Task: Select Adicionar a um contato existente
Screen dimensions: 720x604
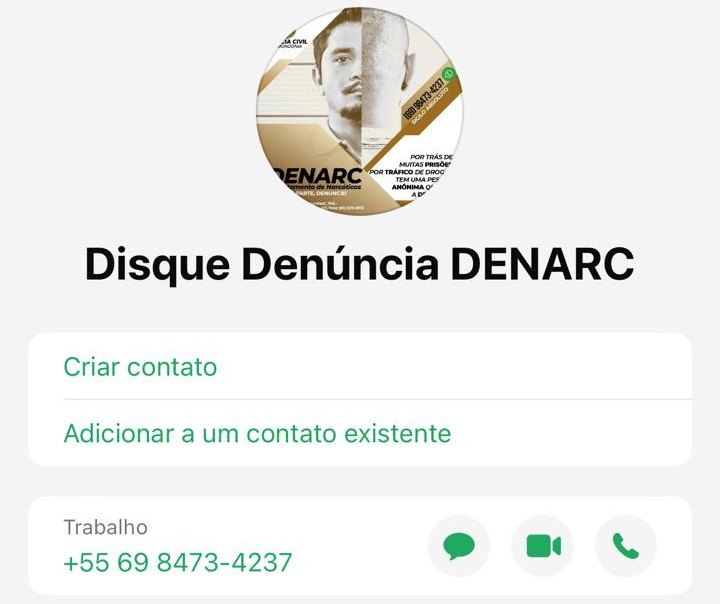Action: click(257, 434)
